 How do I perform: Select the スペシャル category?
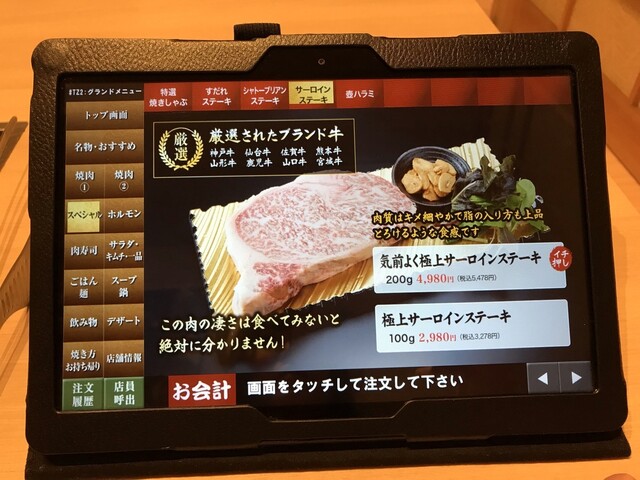click(85, 213)
